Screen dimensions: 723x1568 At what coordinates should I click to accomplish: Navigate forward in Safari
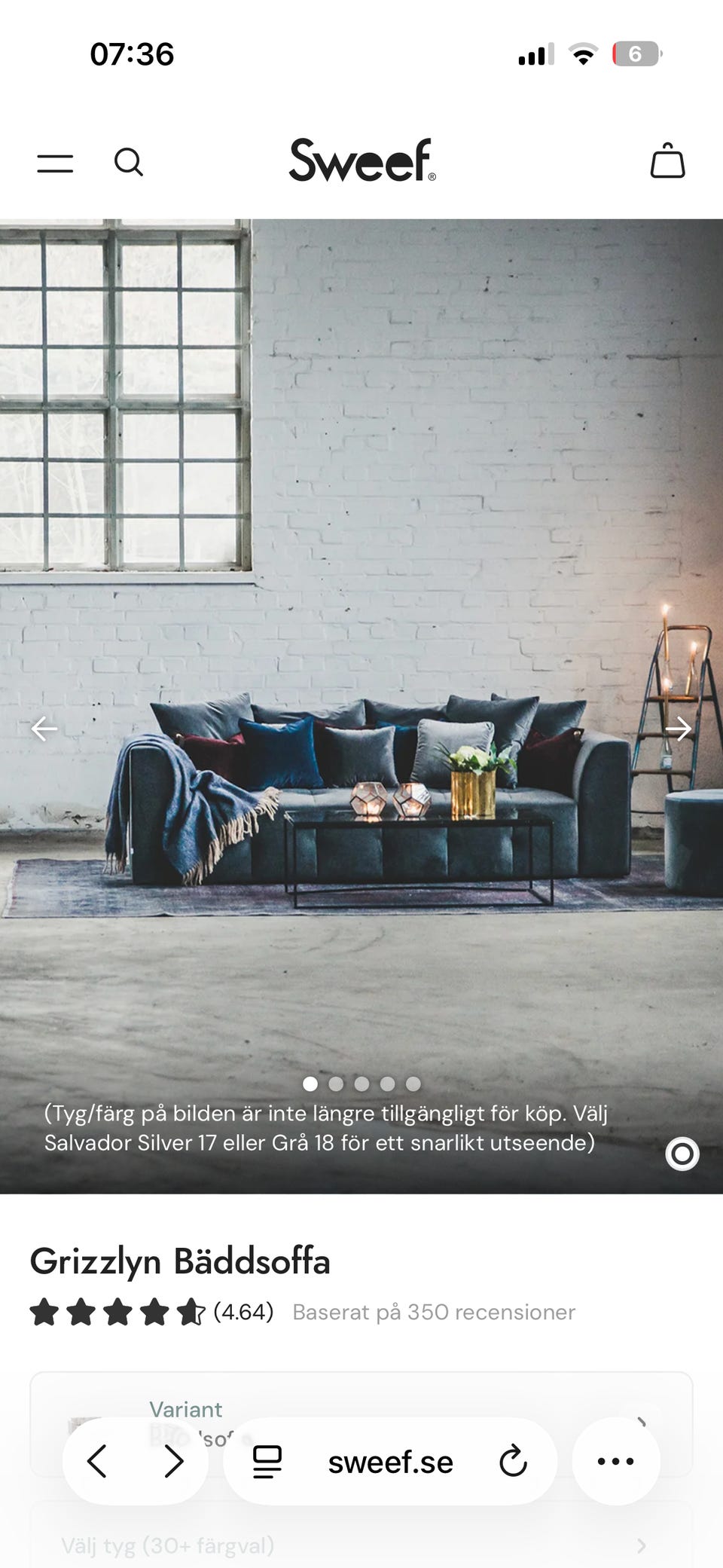click(172, 1460)
